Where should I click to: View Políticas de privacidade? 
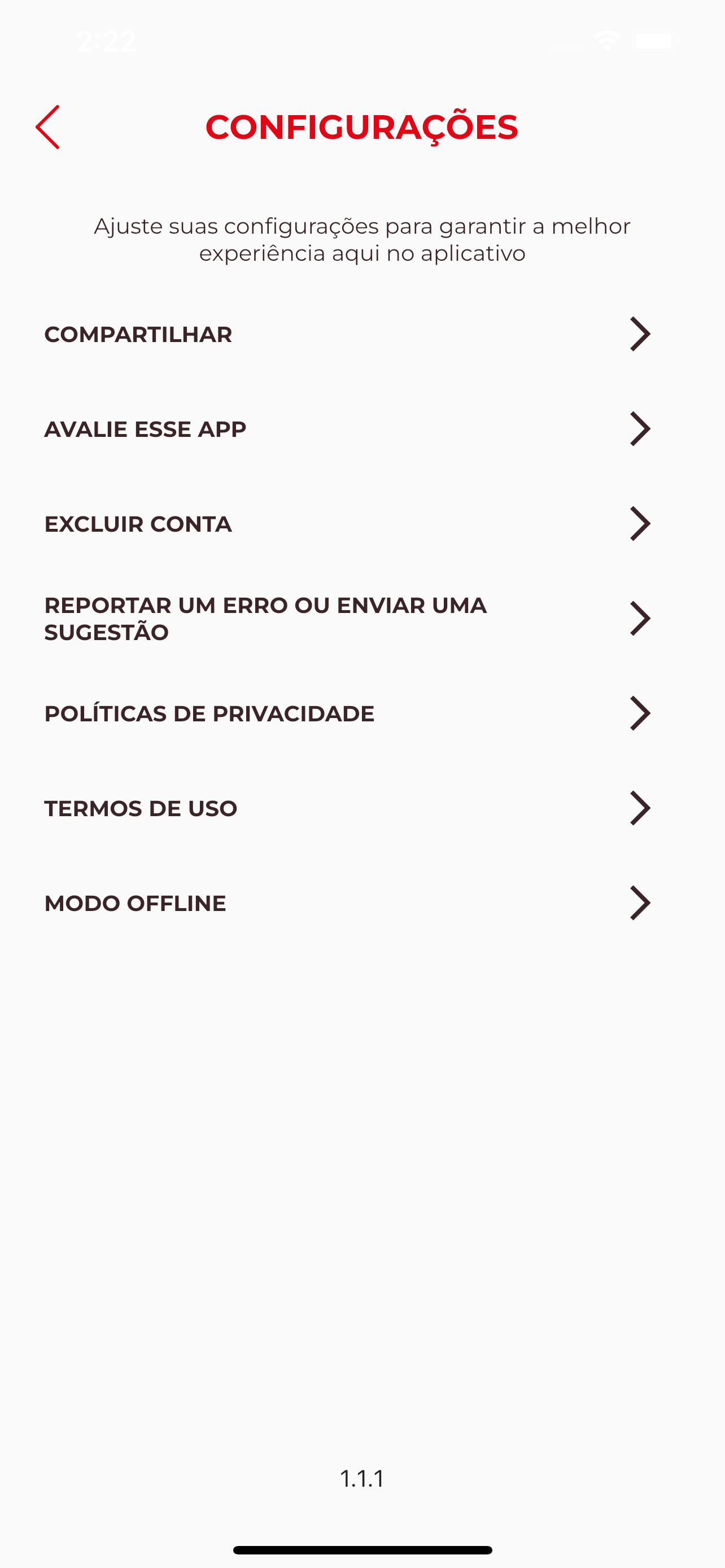pos(362,713)
